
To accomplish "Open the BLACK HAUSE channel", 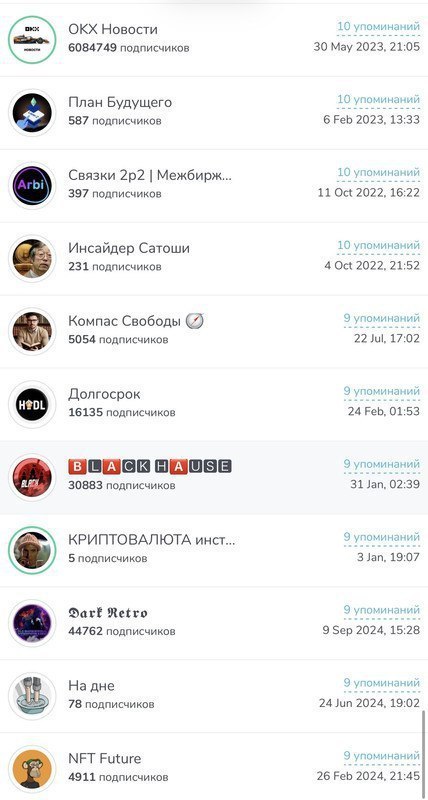I will 214,478.
